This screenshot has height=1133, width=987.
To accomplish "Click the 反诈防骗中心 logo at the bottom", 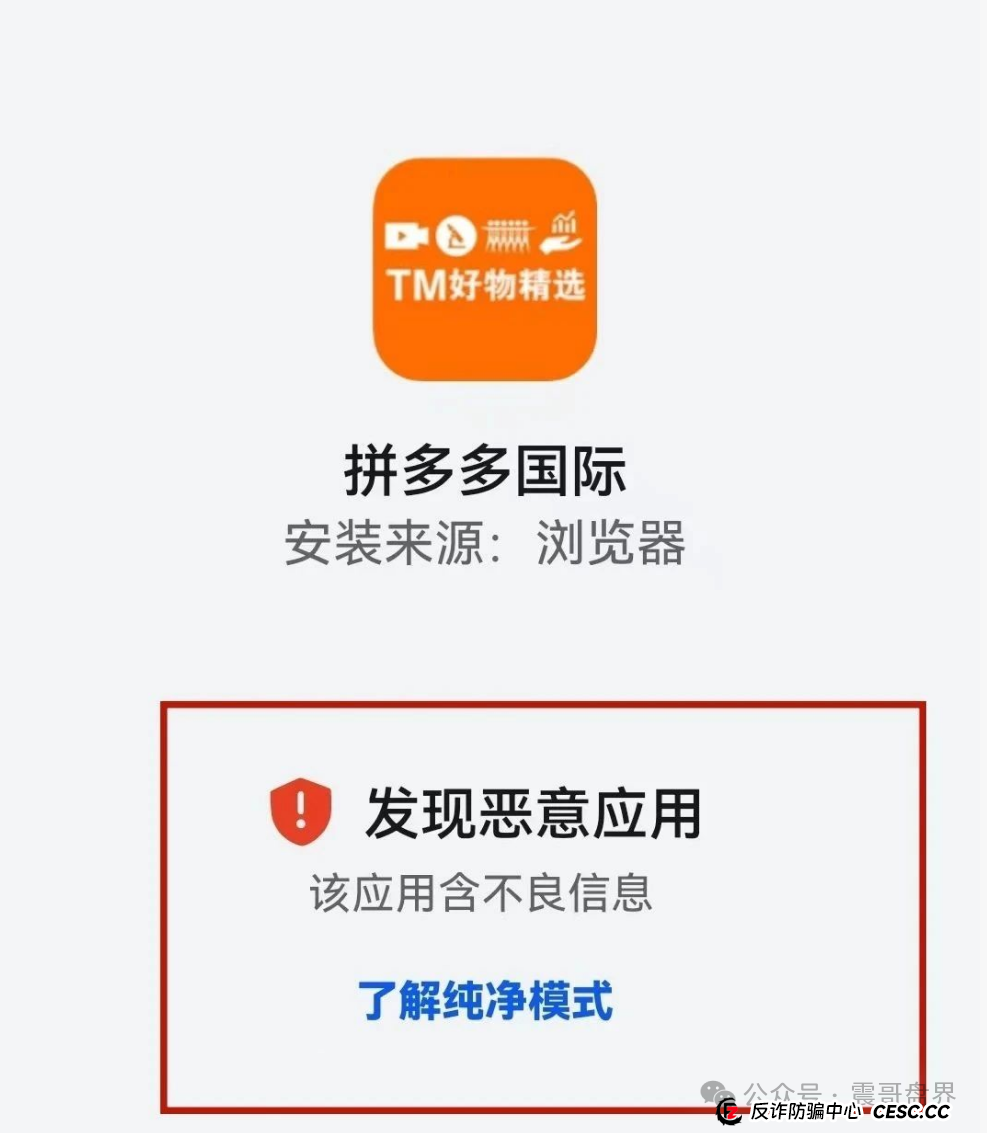I will (x=729, y=1111).
